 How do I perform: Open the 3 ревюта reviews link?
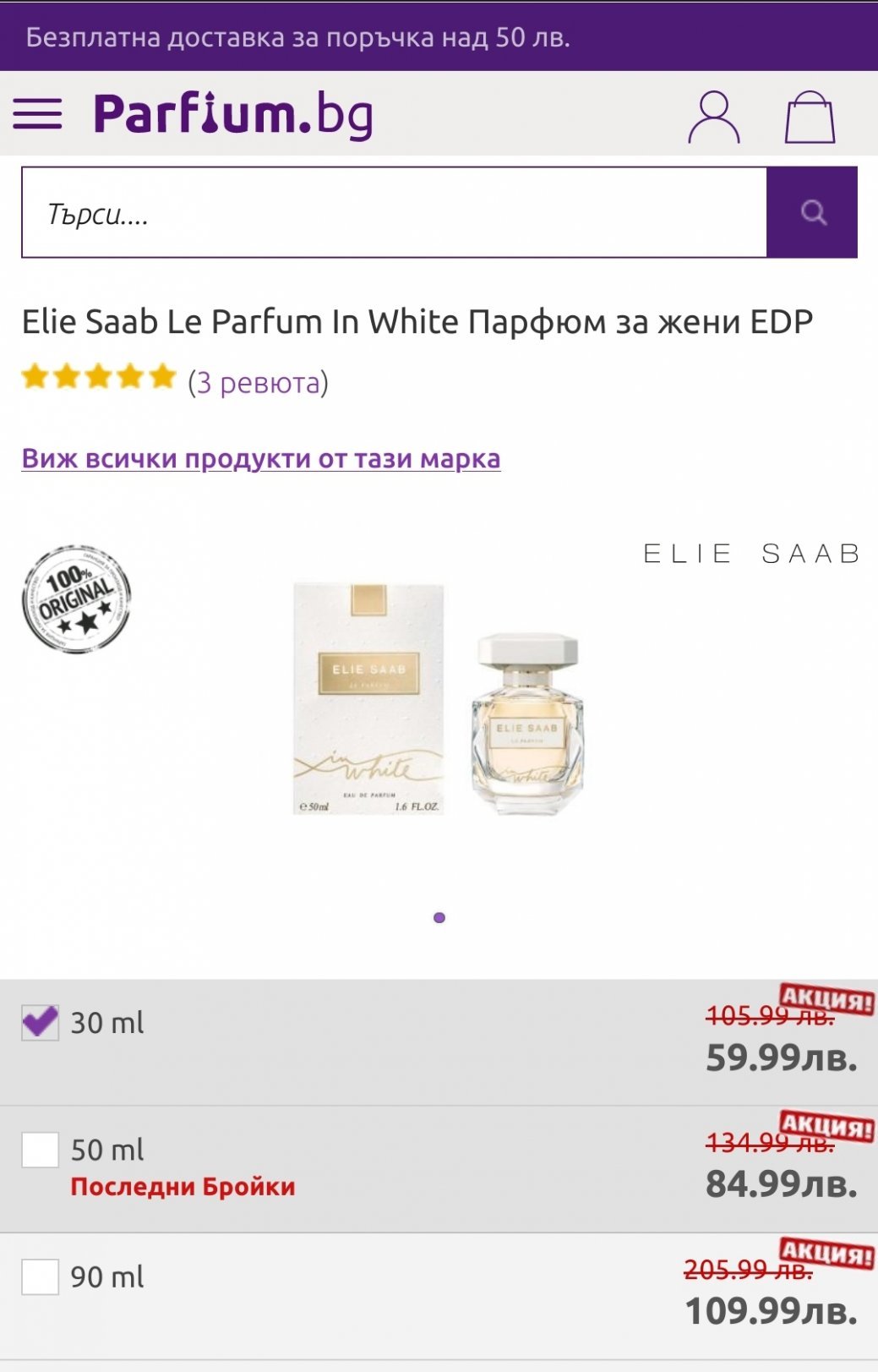click(x=258, y=383)
